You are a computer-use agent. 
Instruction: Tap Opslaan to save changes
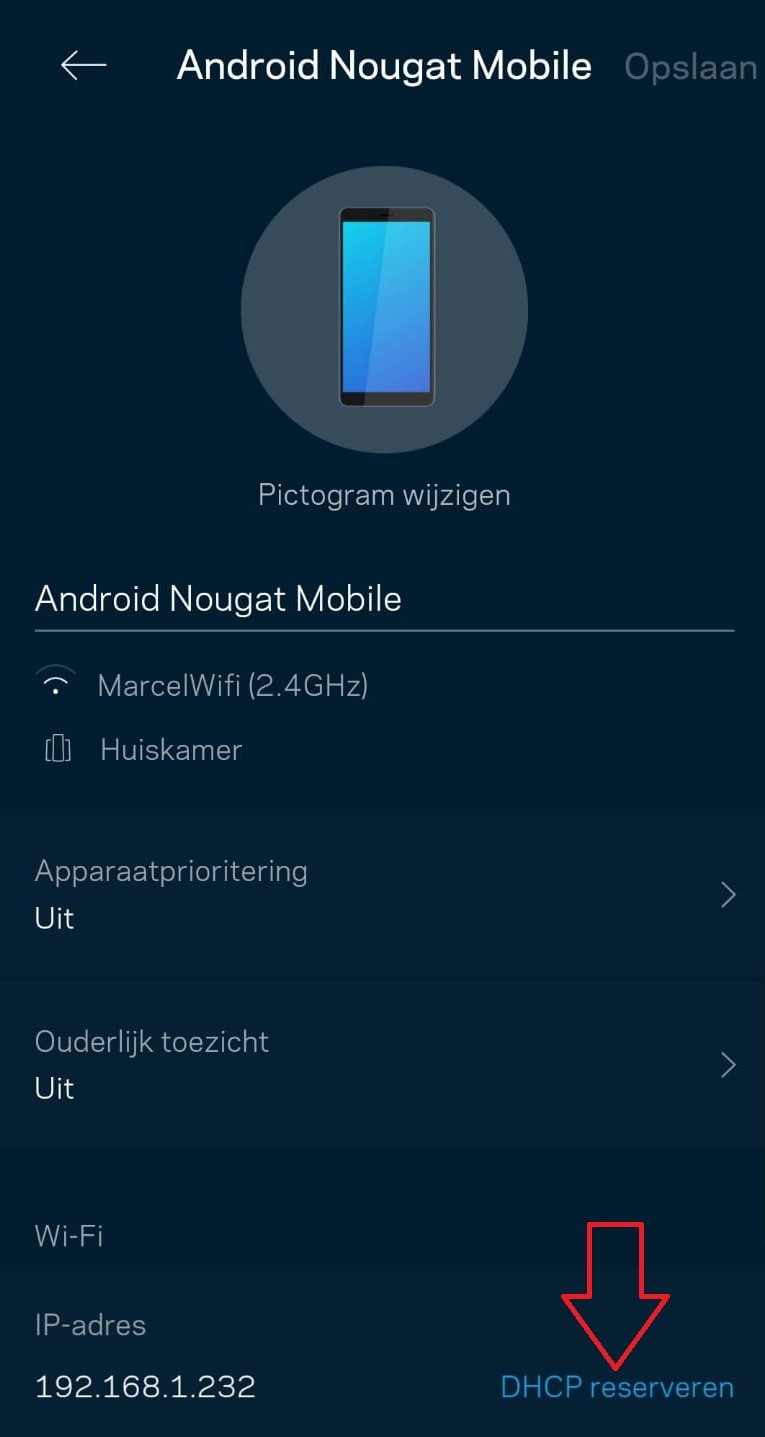click(x=691, y=67)
